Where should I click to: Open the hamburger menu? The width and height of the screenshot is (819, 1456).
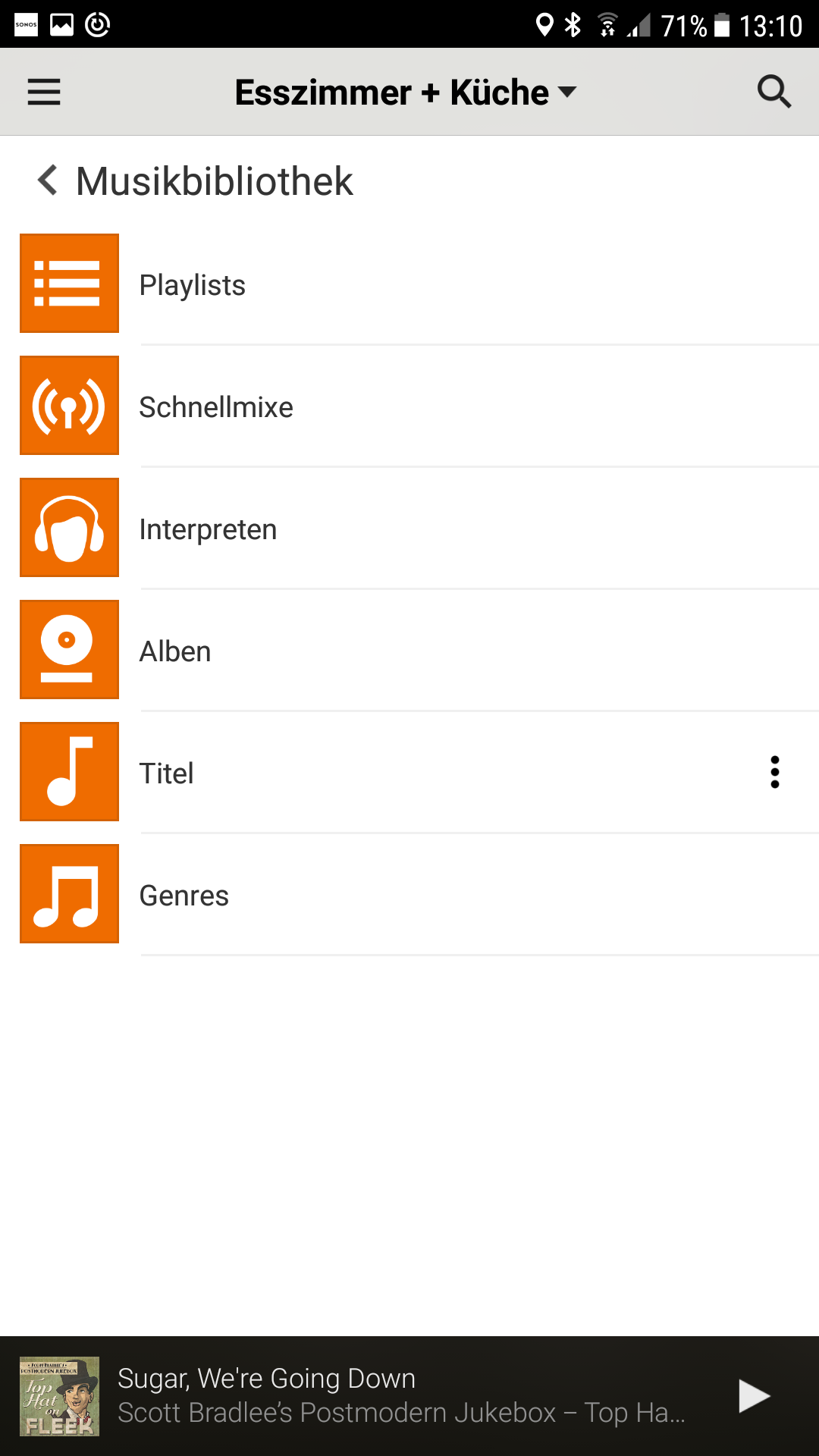tap(44, 93)
